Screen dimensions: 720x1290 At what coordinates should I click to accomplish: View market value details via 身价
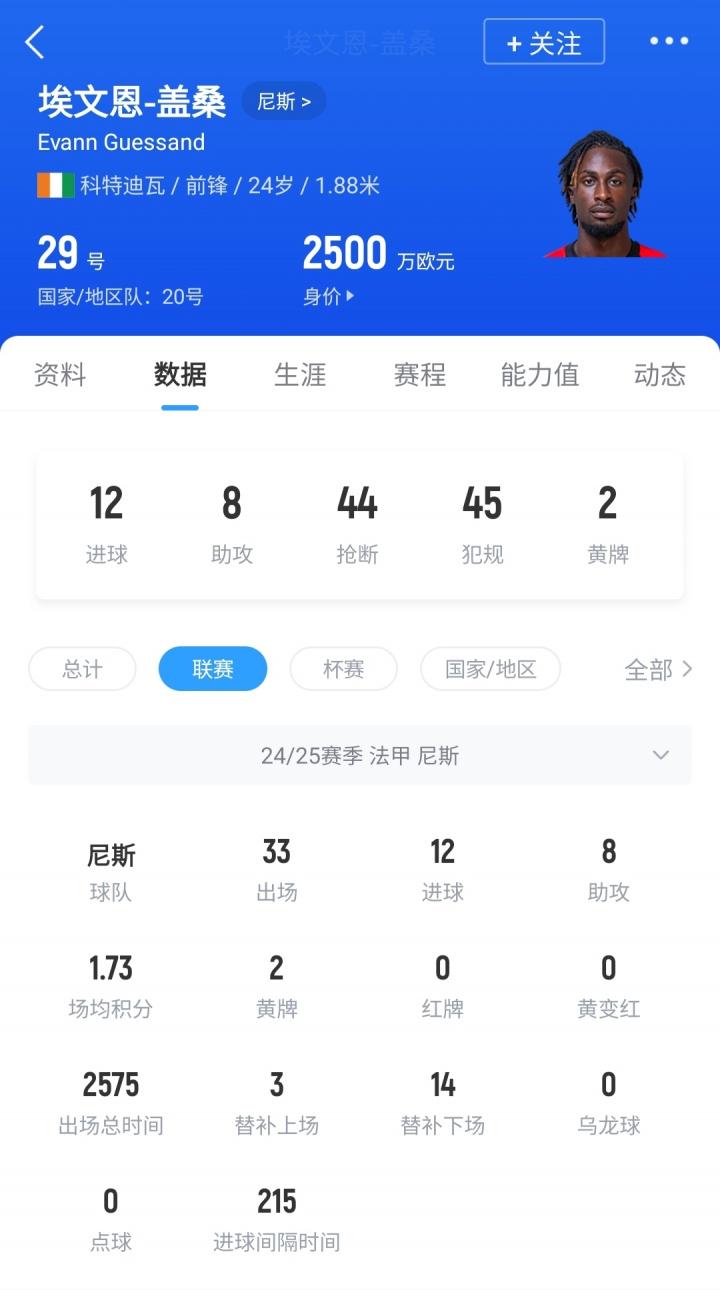328,296
